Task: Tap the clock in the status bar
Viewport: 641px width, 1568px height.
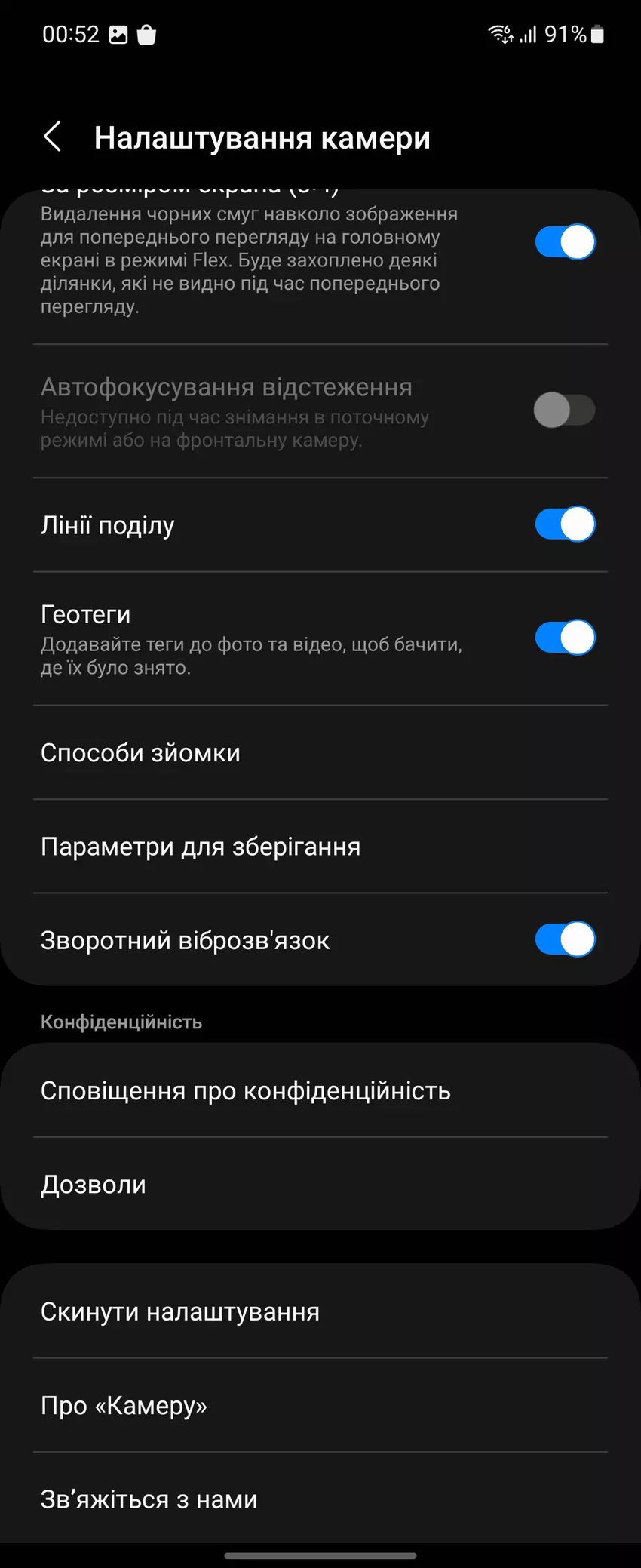Action: point(72,35)
